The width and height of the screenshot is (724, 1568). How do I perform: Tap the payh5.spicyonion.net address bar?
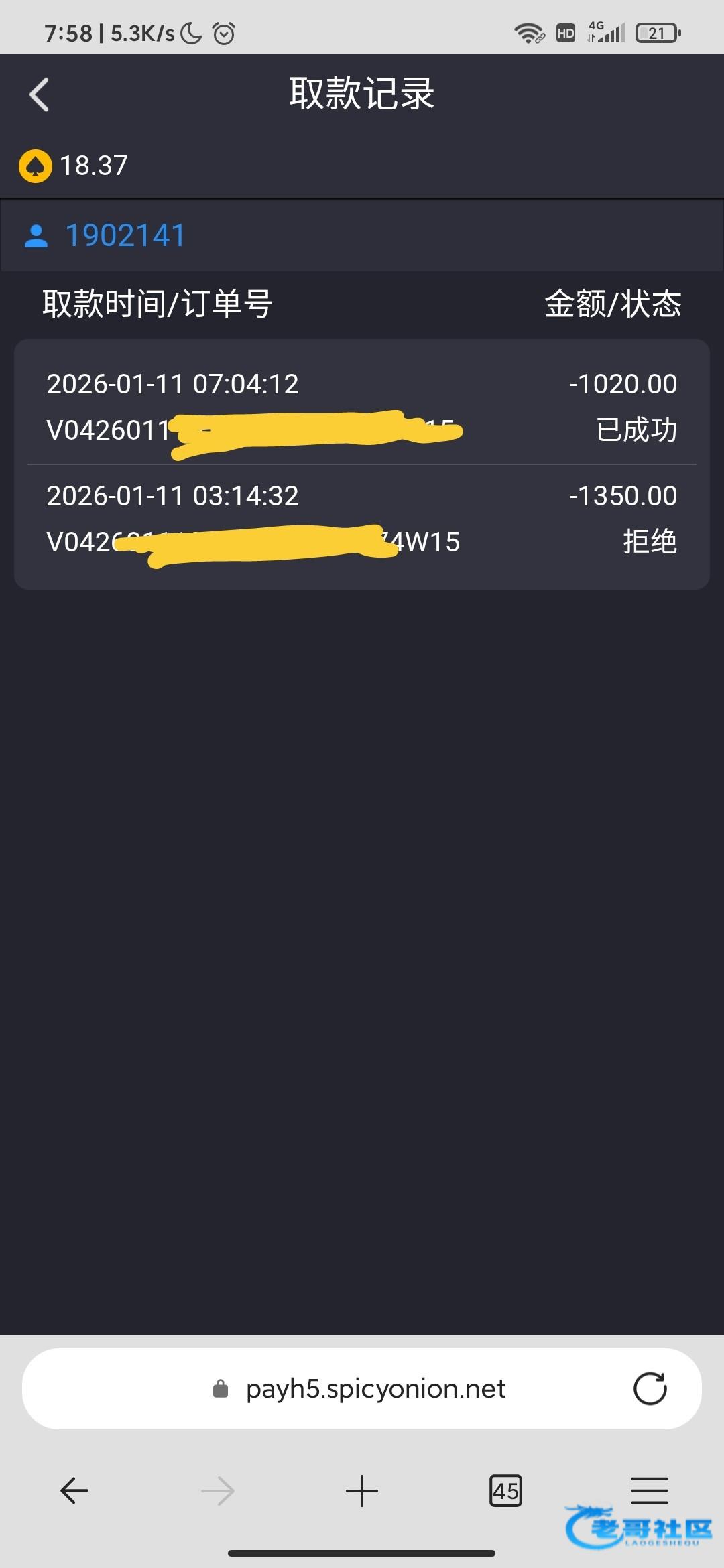(x=375, y=1389)
